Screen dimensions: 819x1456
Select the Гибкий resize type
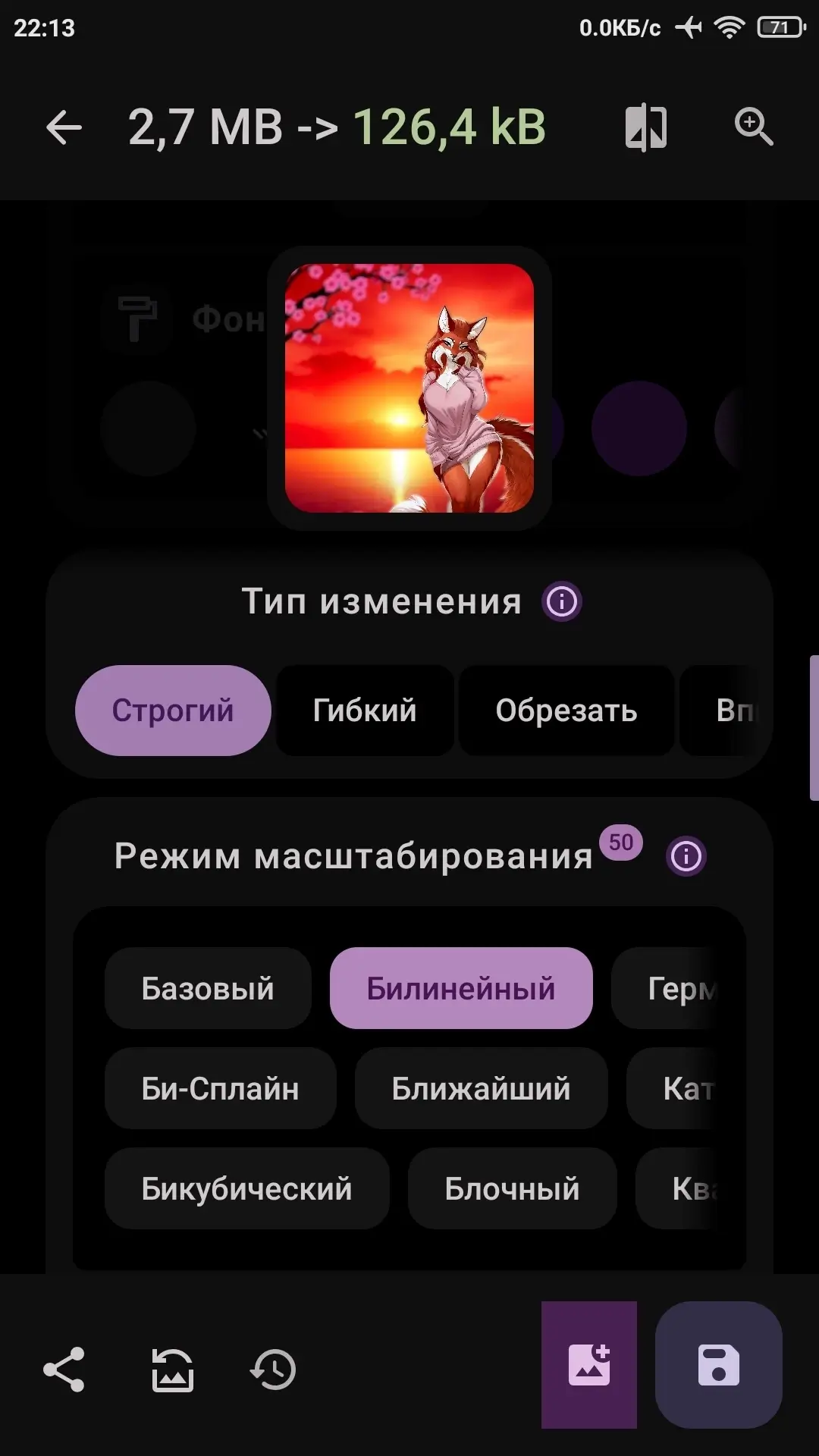point(365,711)
